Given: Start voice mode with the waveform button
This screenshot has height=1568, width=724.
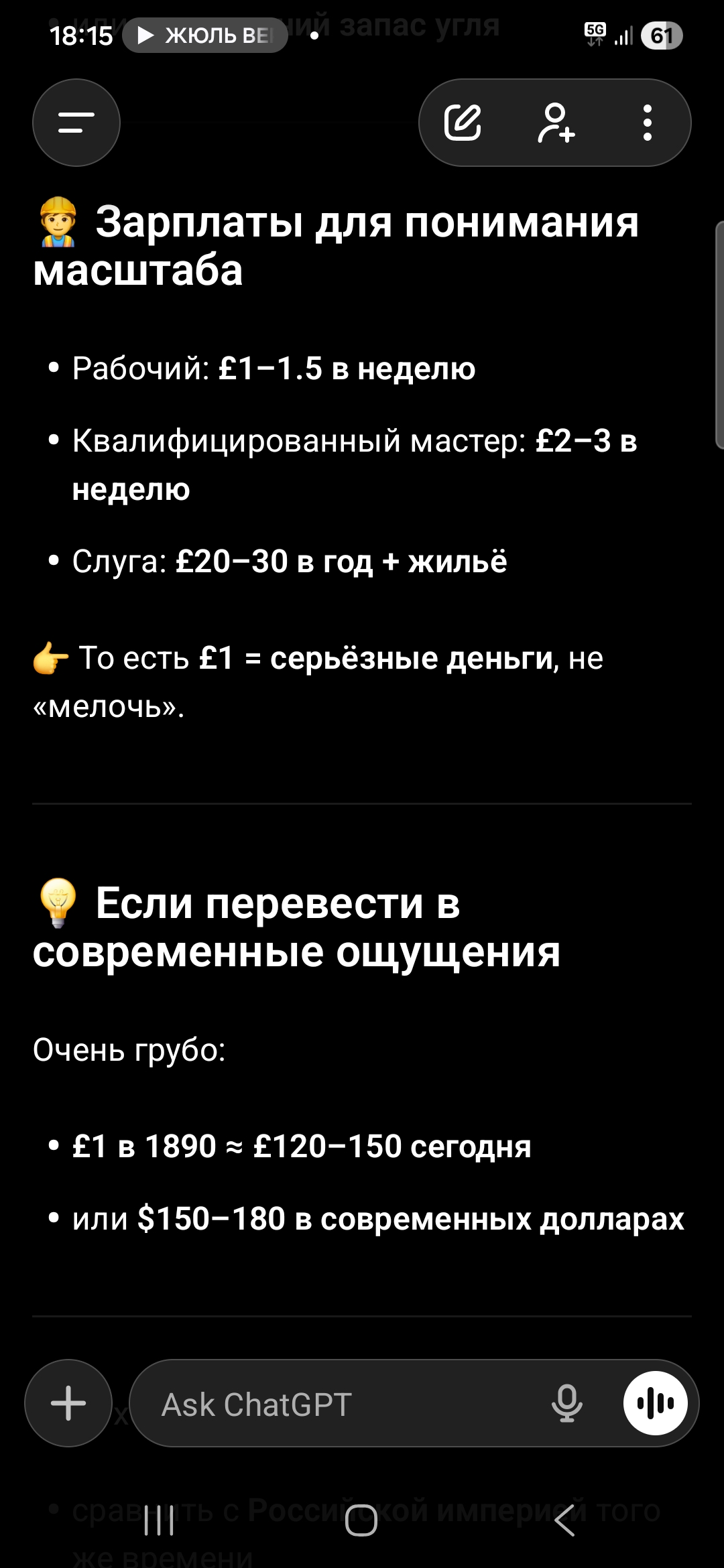Looking at the screenshot, I should click(655, 1403).
